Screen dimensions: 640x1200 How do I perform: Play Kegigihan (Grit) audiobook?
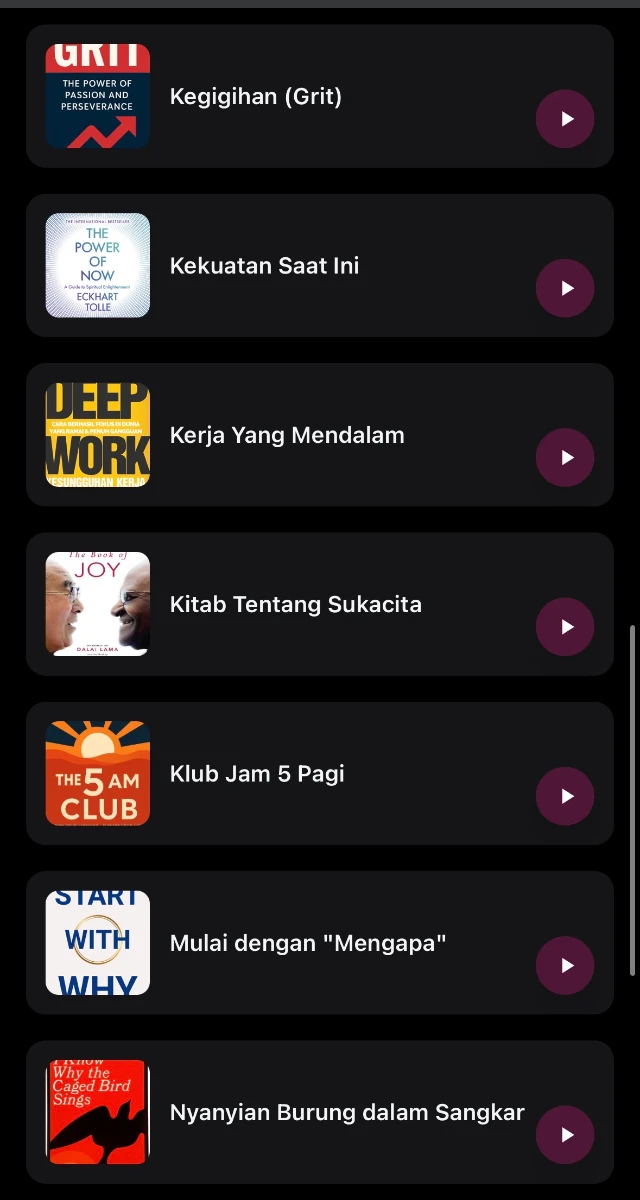(565, 119)
